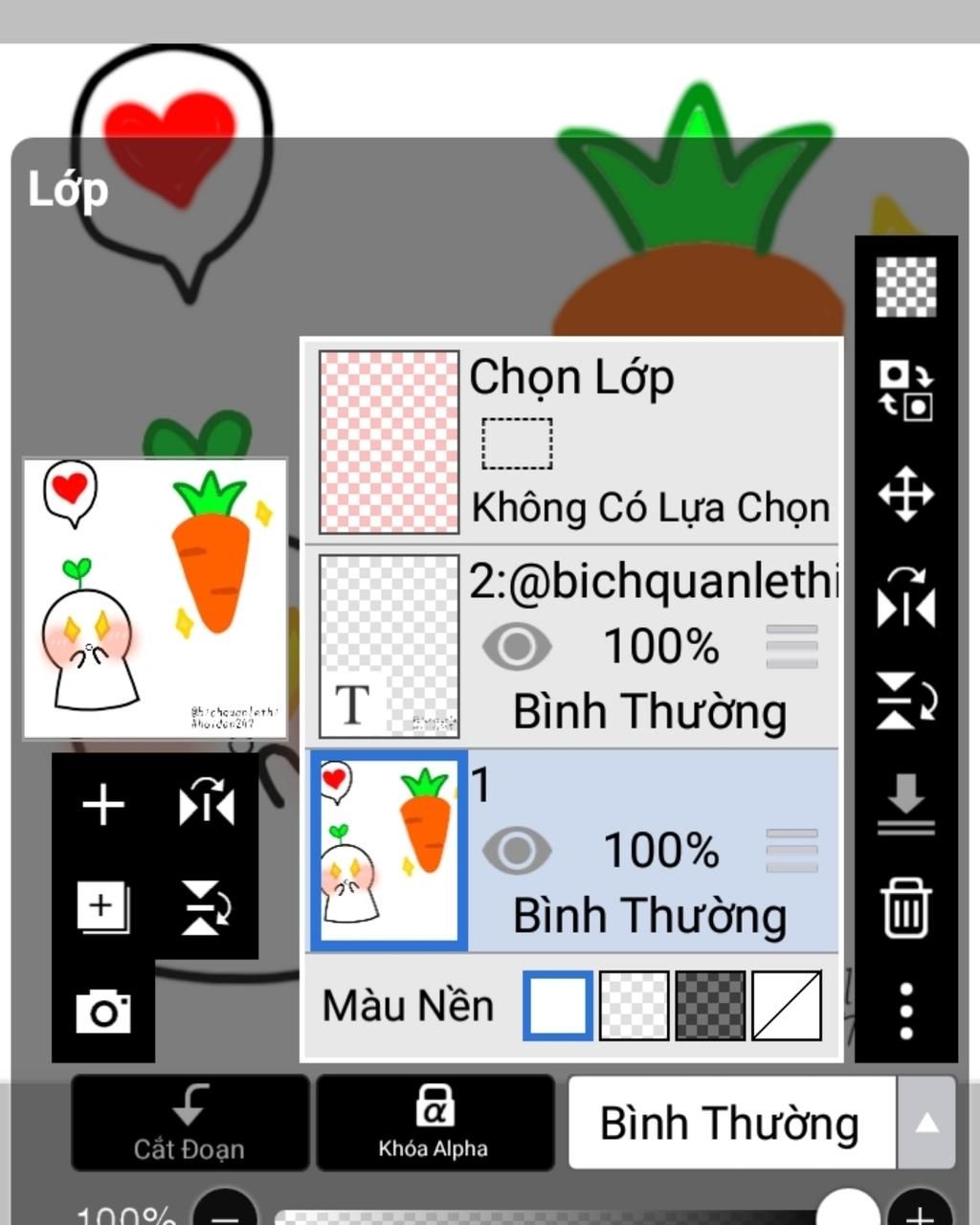
Task: Tap Cắt Đoạn clipping button
Action: click(x=189, y=1122)
